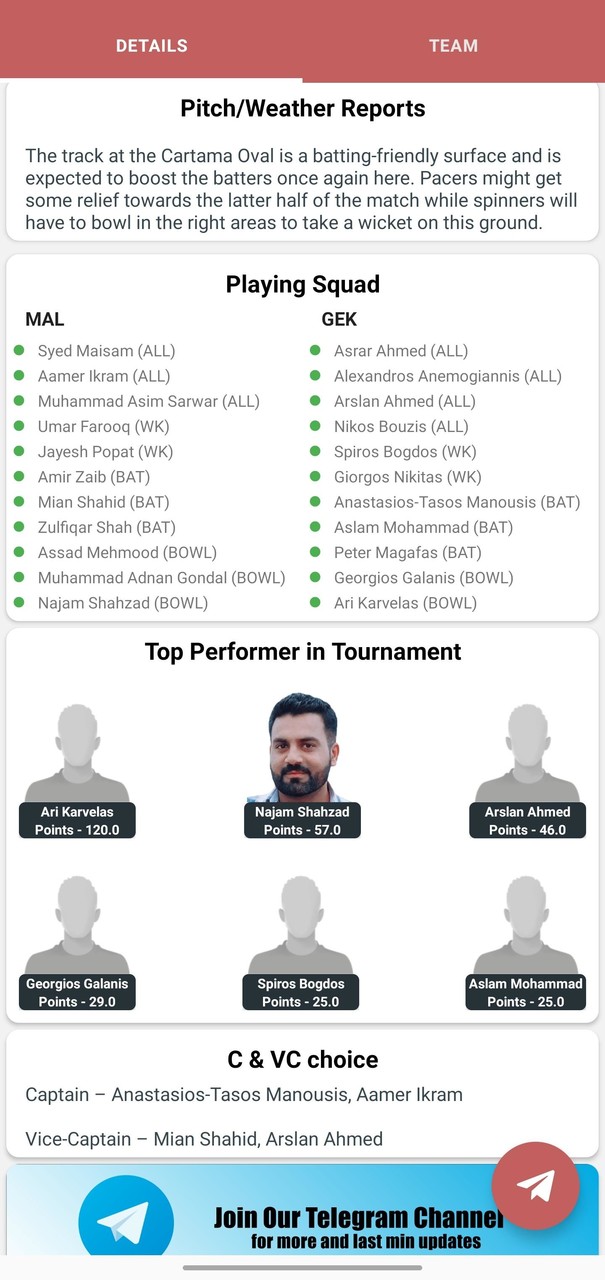This screenshot has width=605, height=1280.
Task: Tap the floating Telegram share button
Action: pos(535,1186)
